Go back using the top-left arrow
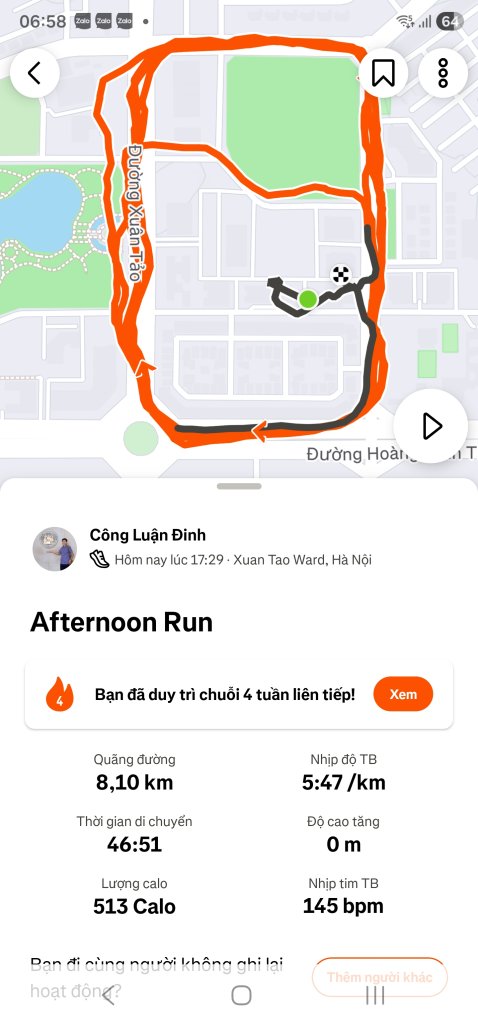The width and height of the screenshot is (478, 1024). click(x=35, y=73)
